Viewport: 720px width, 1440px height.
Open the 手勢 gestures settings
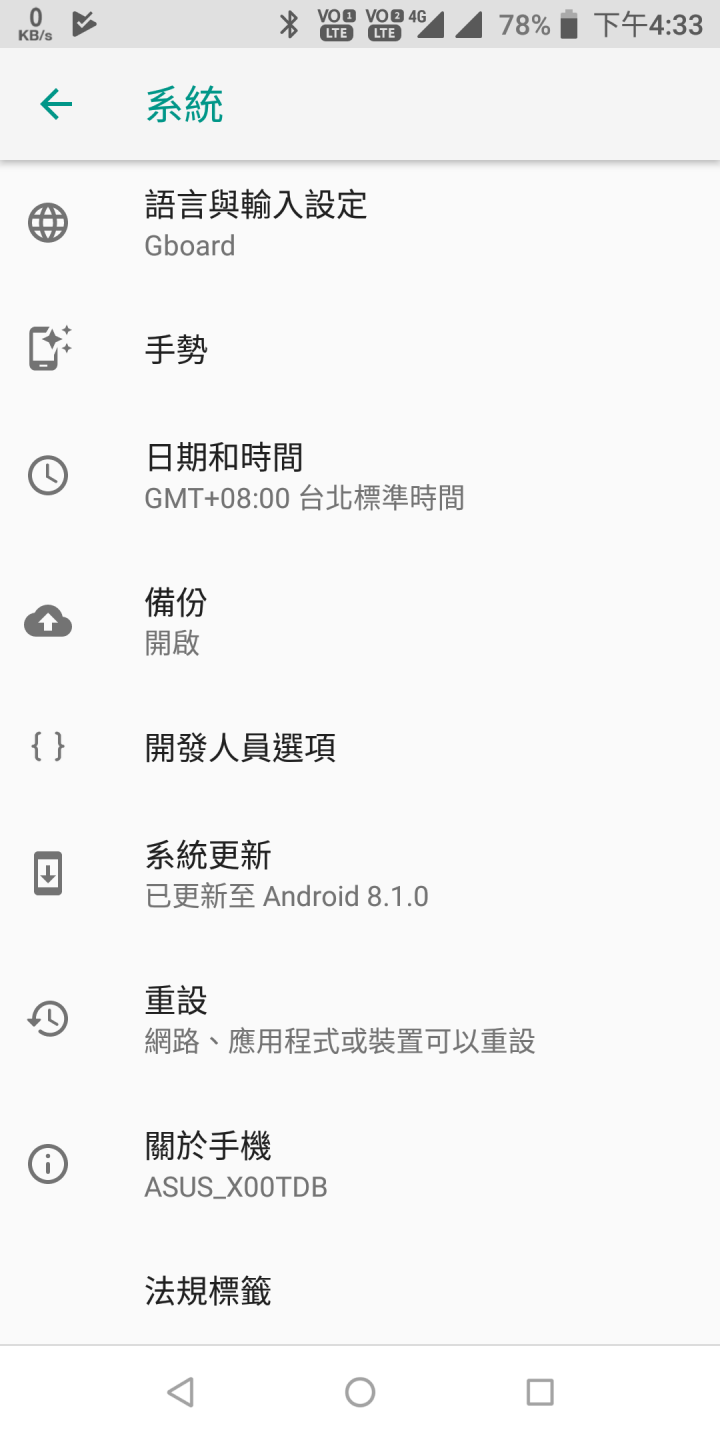(x=360, y=350)
